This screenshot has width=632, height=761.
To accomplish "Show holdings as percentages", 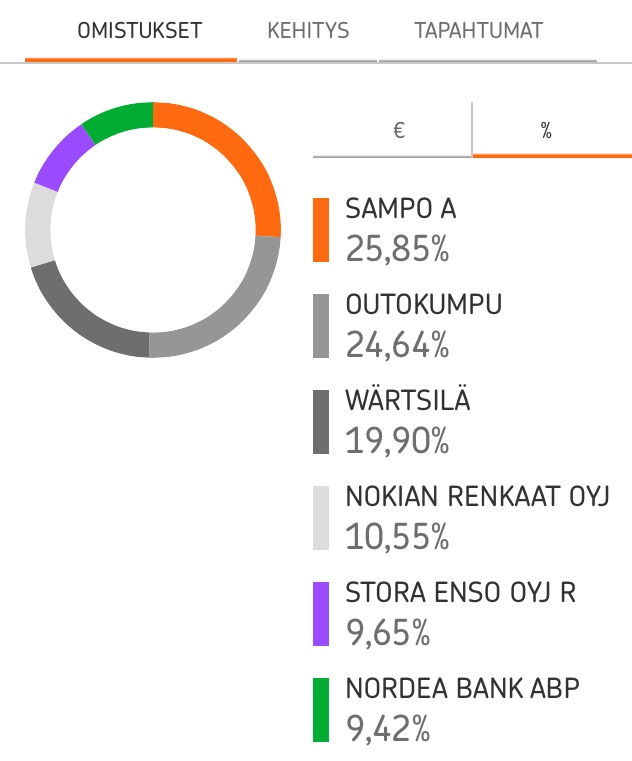I will point(546,131).
